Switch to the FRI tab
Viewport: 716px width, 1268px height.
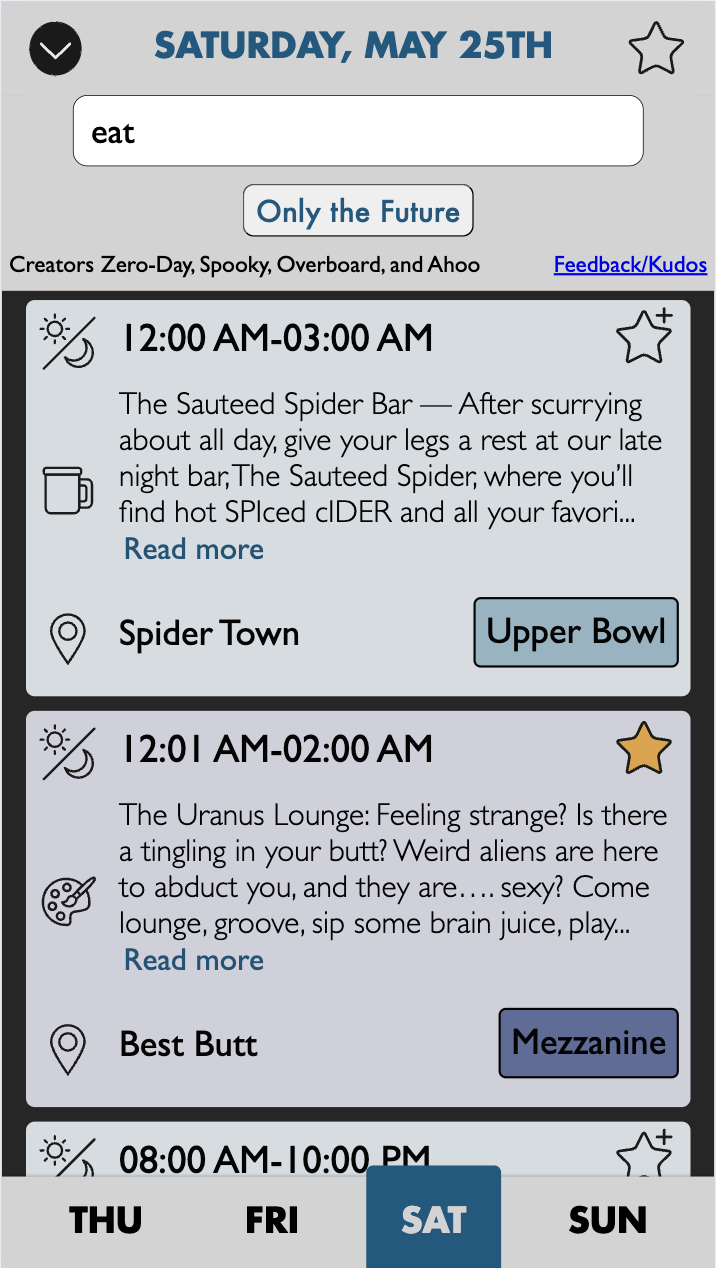click(x=272, y=1221)
